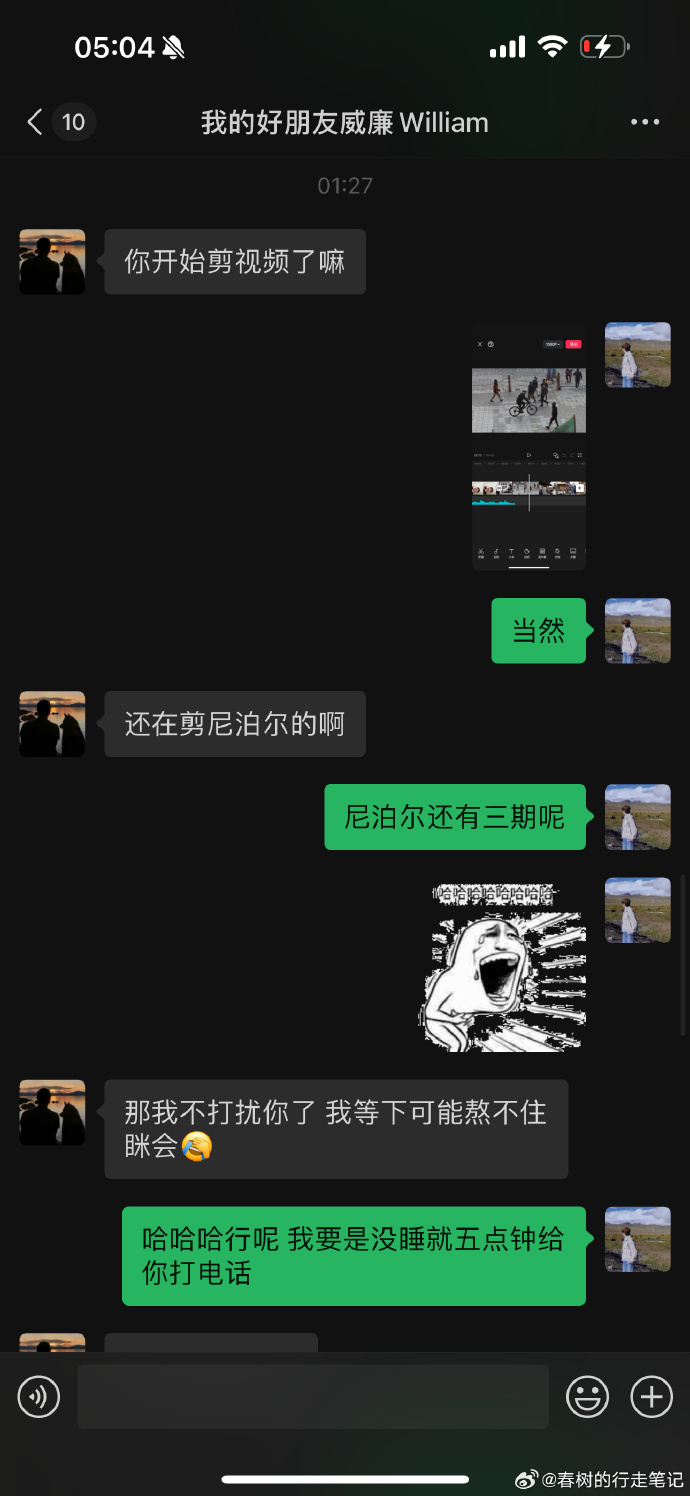690x1496 pixels.
Task: Open the three-dot chat info menu
Action: (645, 122)
